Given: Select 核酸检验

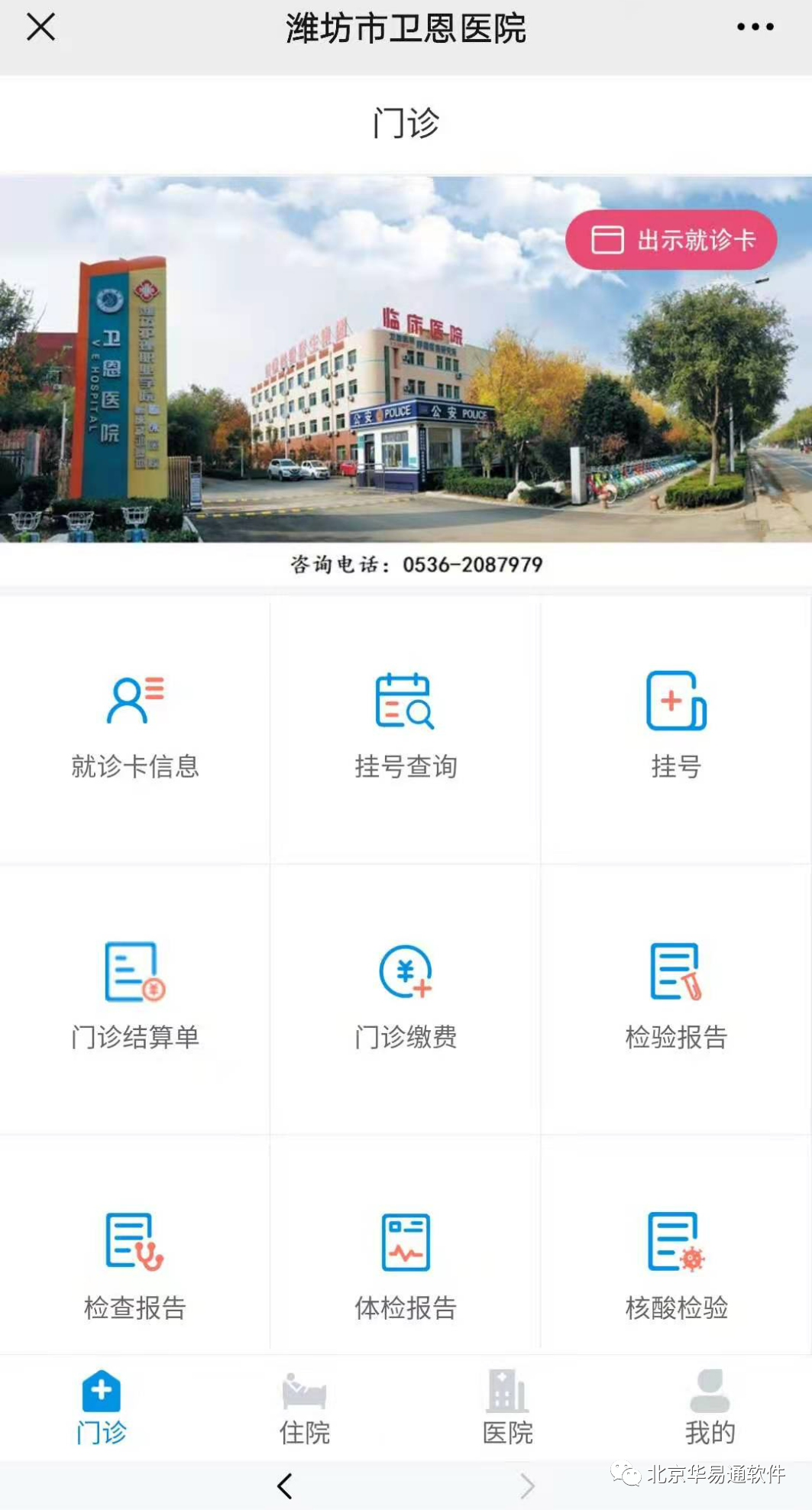Looking at the screenshot, I should pyautogui.click(x=676, y=1267).
